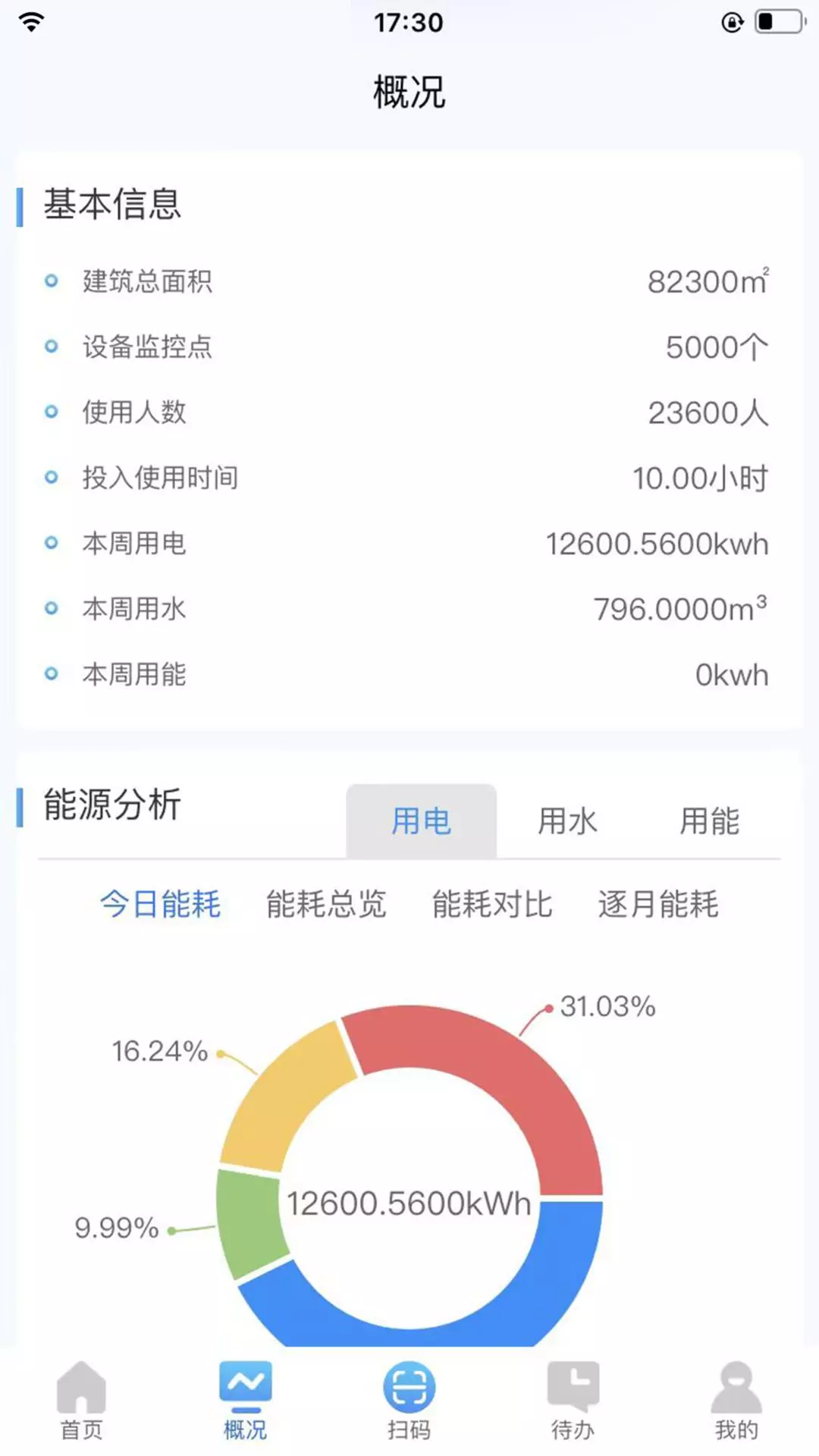Open the 能耗总览 sub-tab

(326, 904)
